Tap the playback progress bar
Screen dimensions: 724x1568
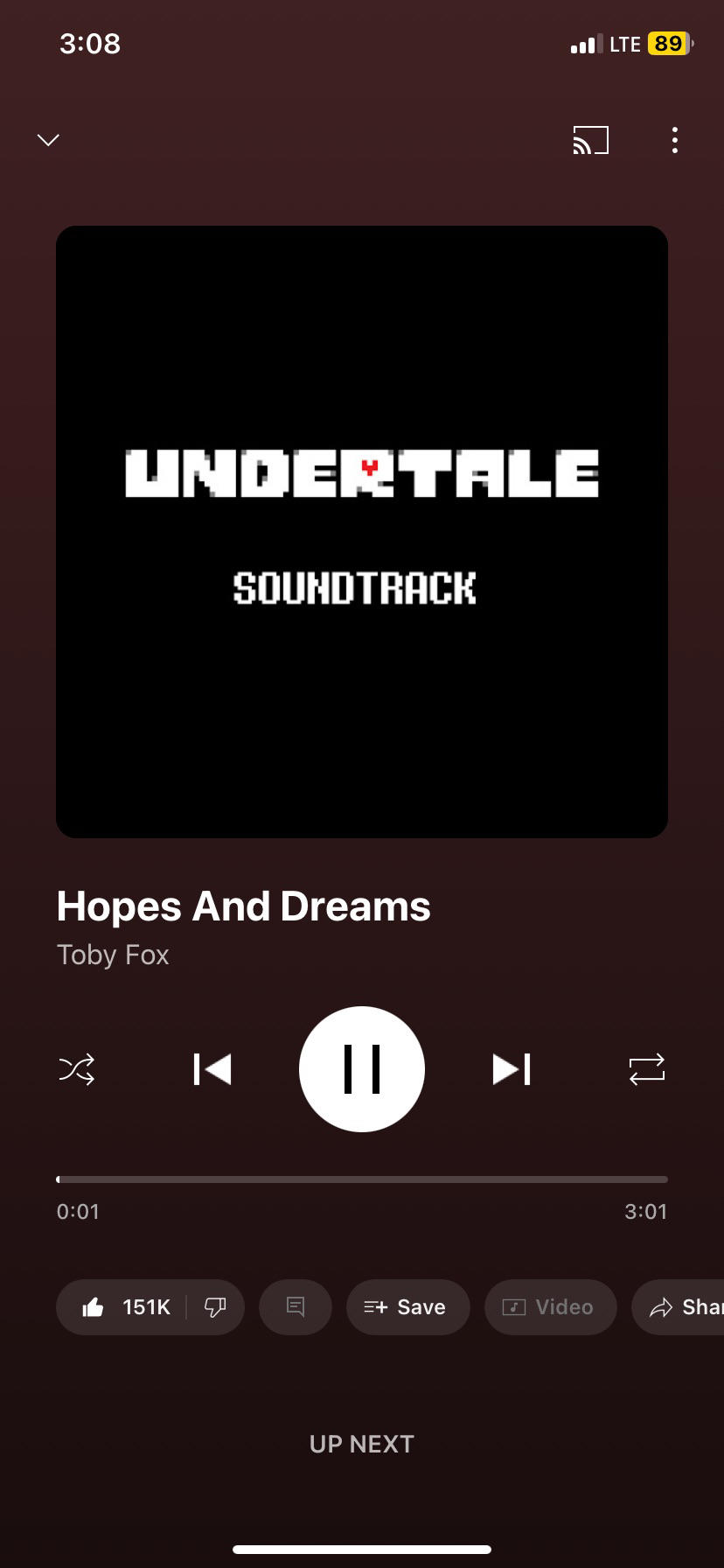click(x=362, y=1179)
